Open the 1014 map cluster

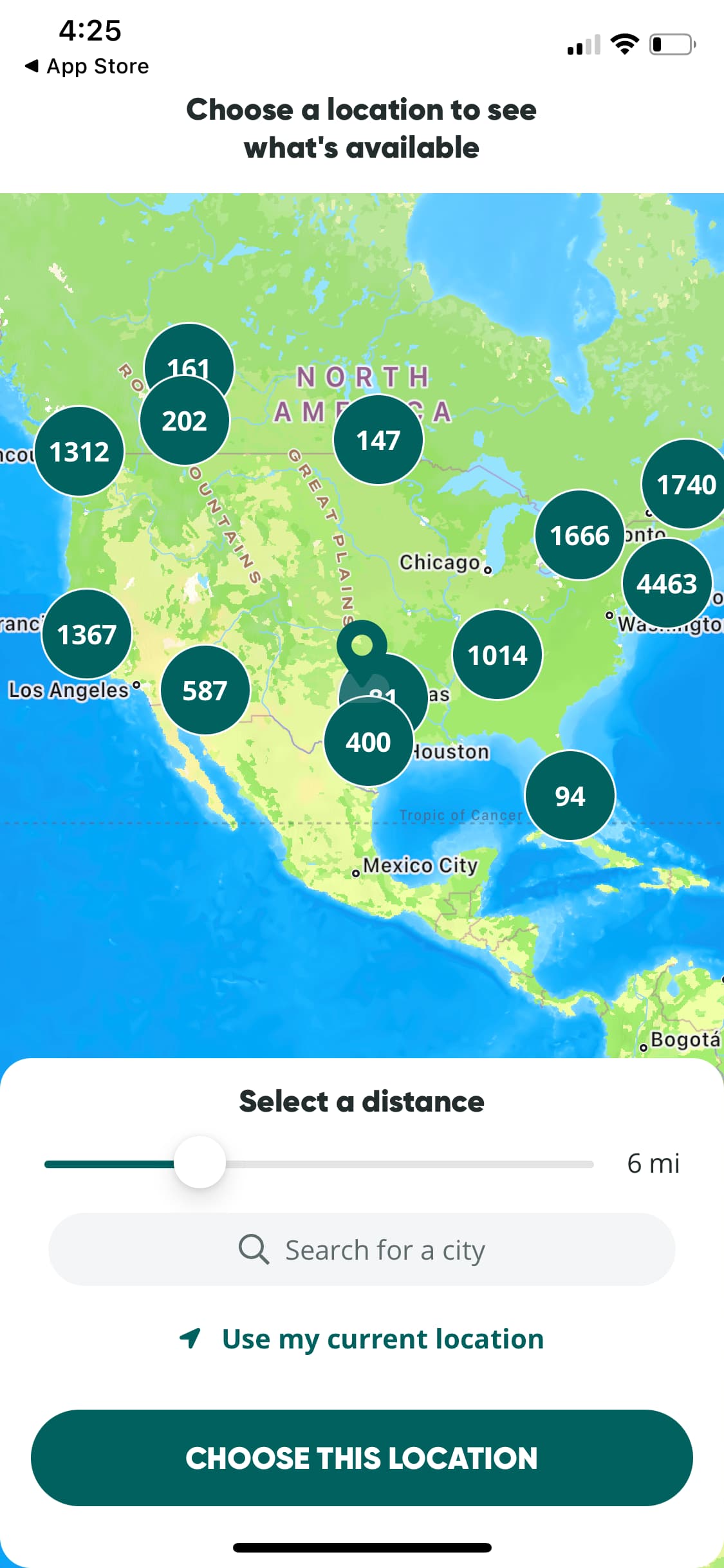pyautogui.click(x=497, y=655)
